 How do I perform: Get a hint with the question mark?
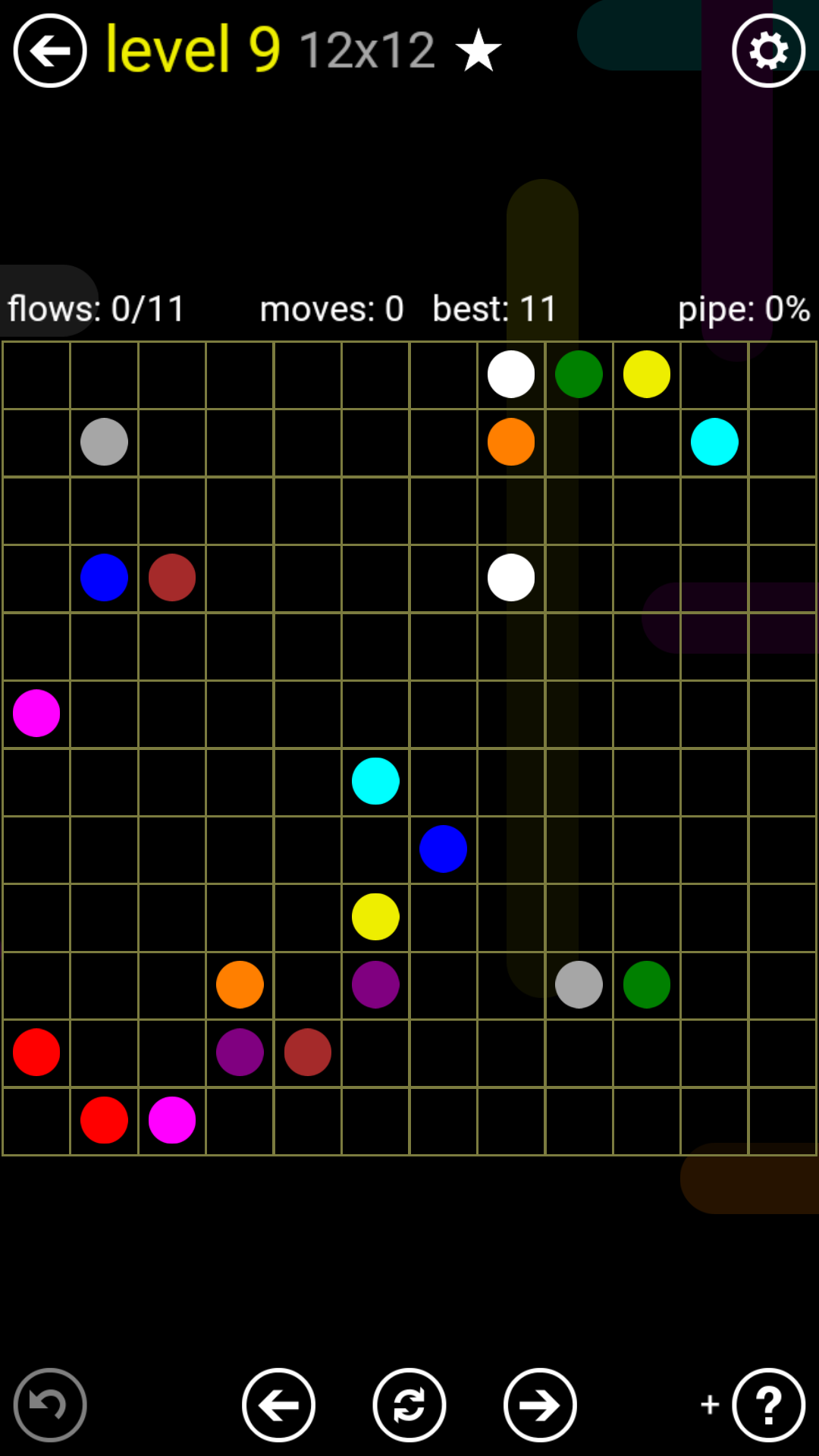click(768, 1405)
